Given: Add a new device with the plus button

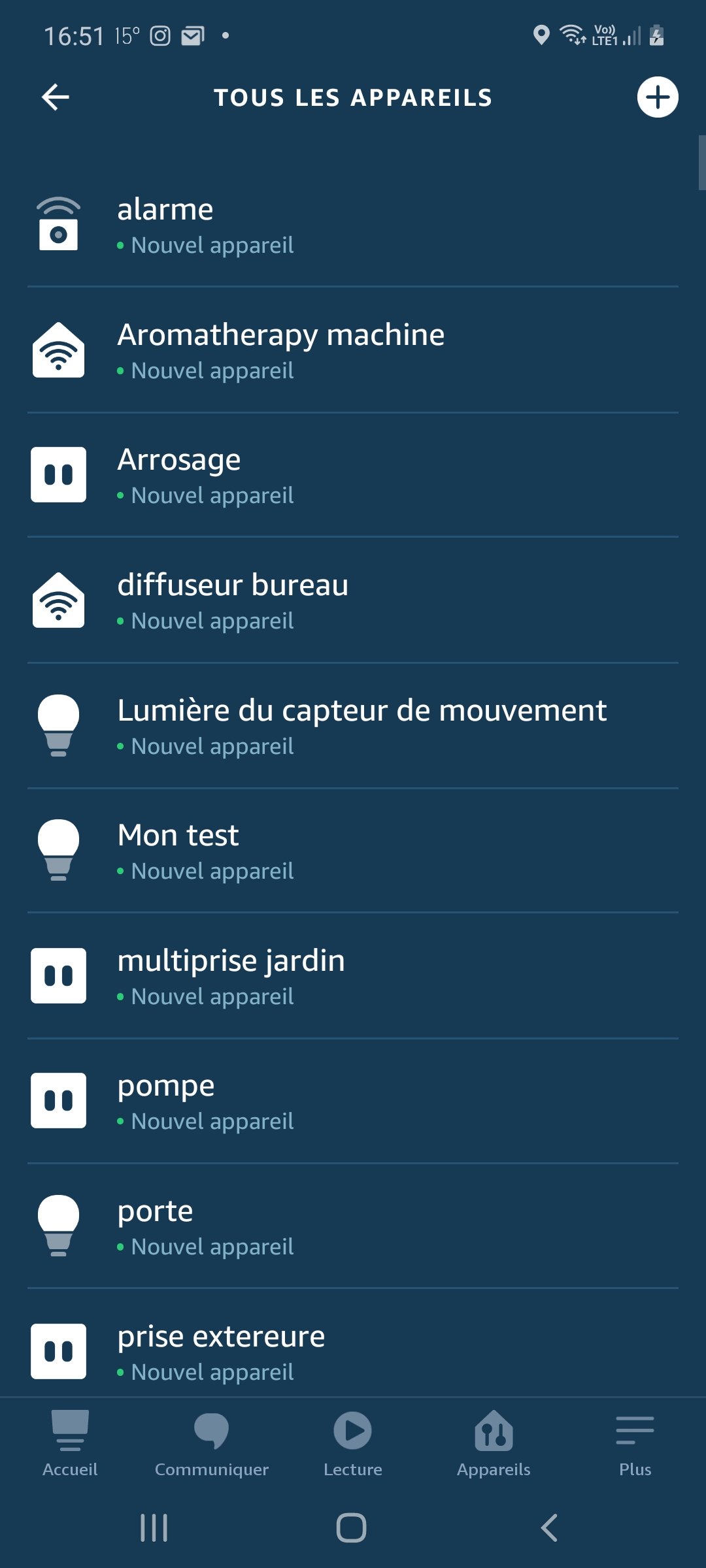Looking at the screenshot, I should pos(658,97).
